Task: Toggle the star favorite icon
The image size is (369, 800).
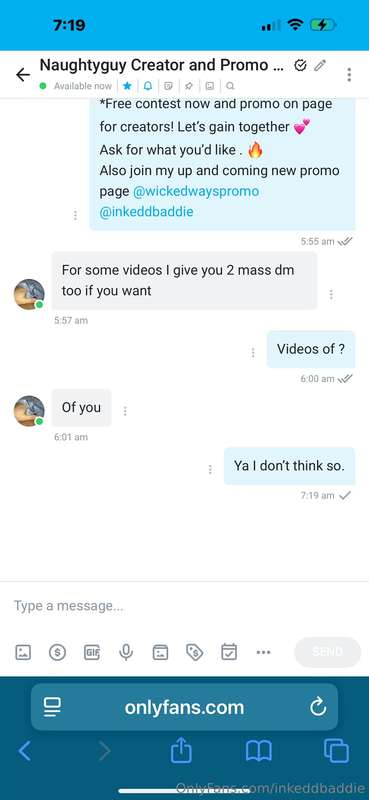Action: [x=127, y=86]
